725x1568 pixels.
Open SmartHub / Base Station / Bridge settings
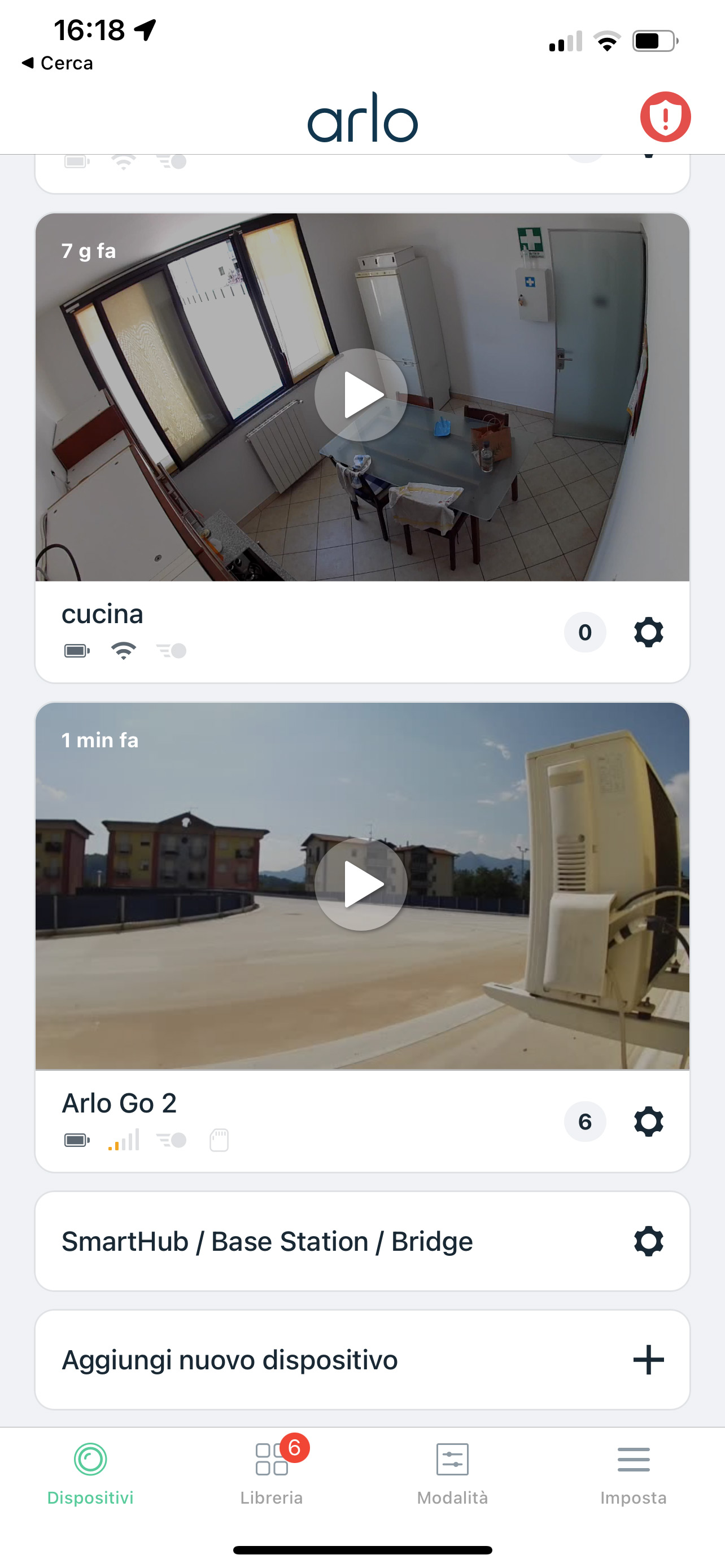(x=362, y=1241)
